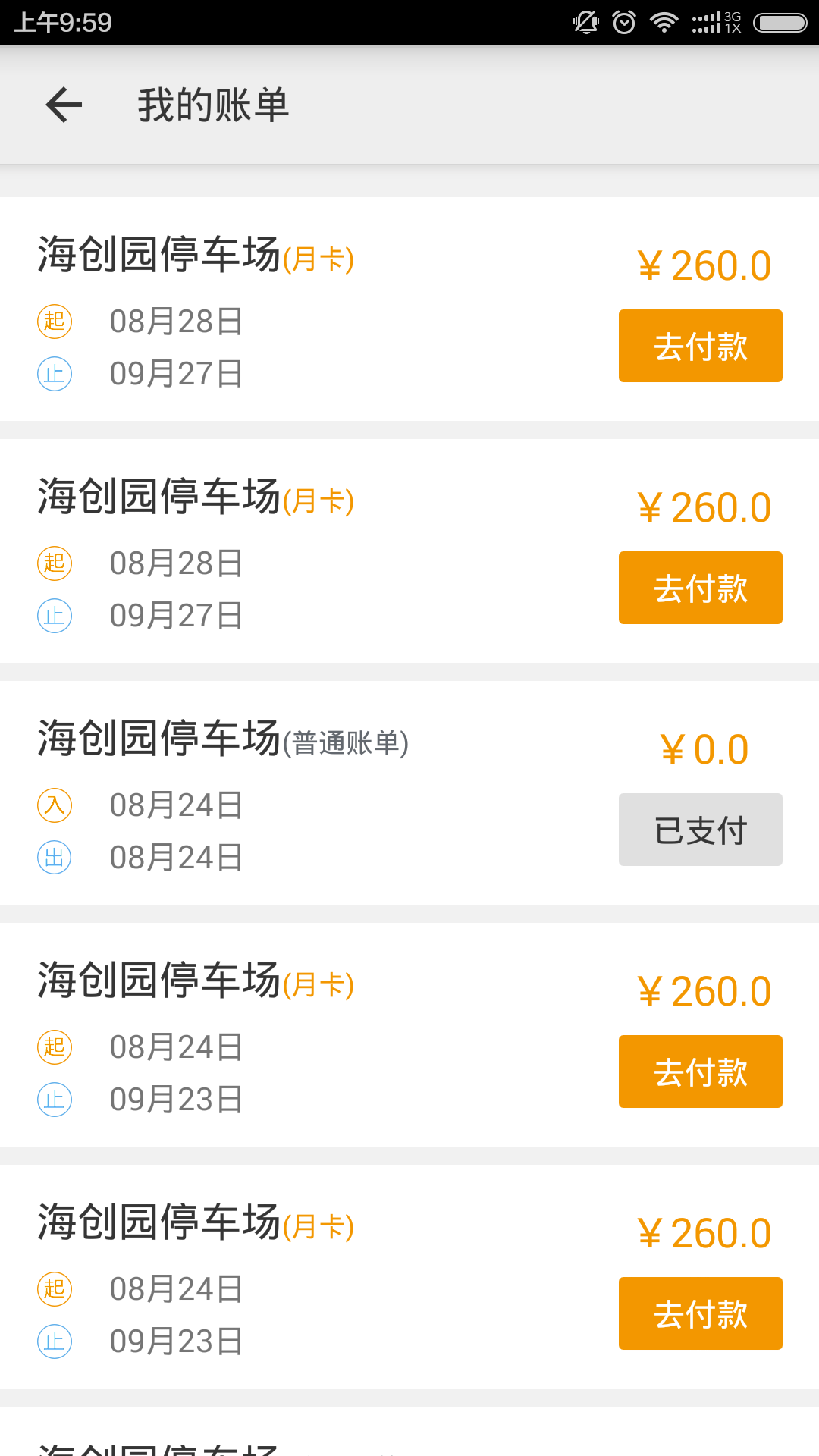This screenshot has width=819, height=1456.
Task: Pay the second 月卡 bill ending 09月23日
Action: tap(700, 1313)
